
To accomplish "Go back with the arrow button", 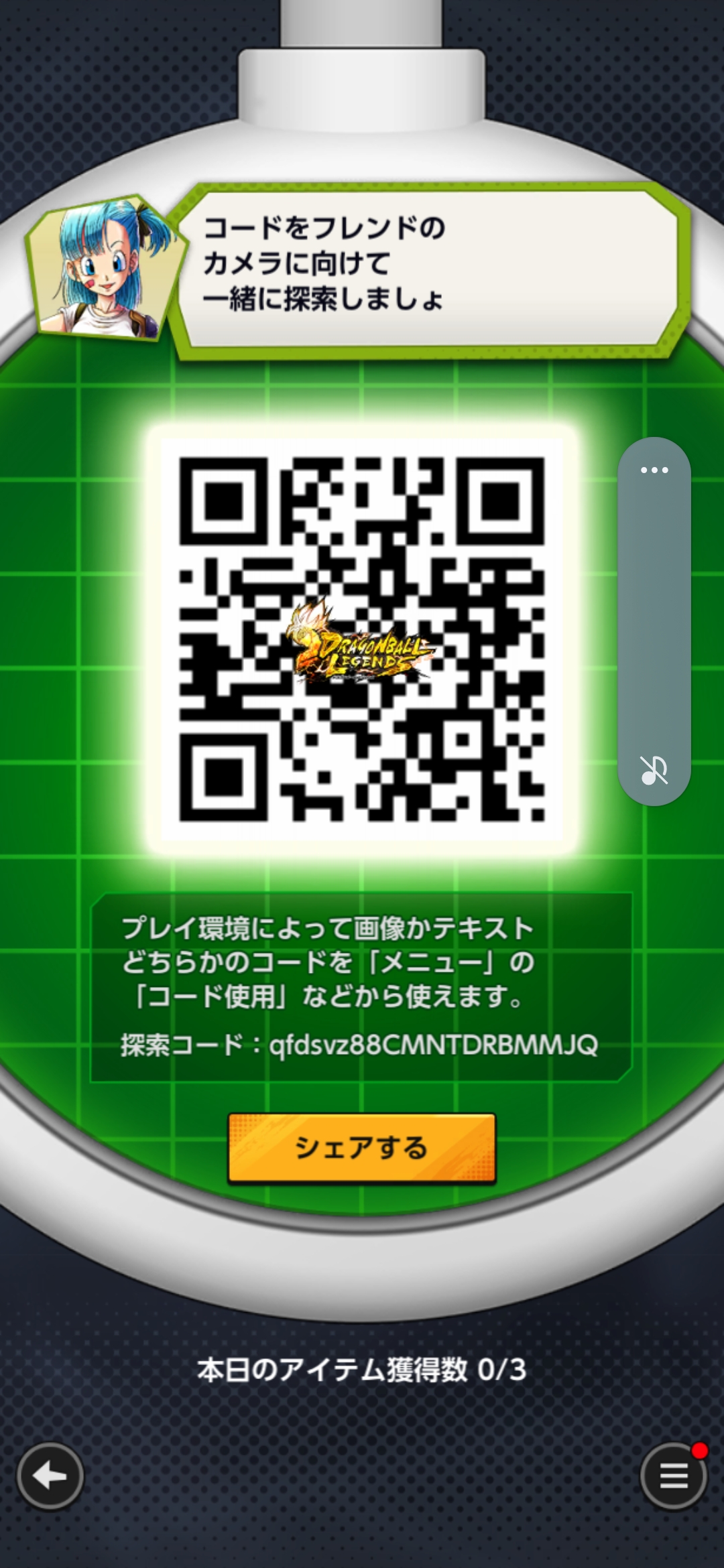I will pyautogui.click(x=50, y=1476).
